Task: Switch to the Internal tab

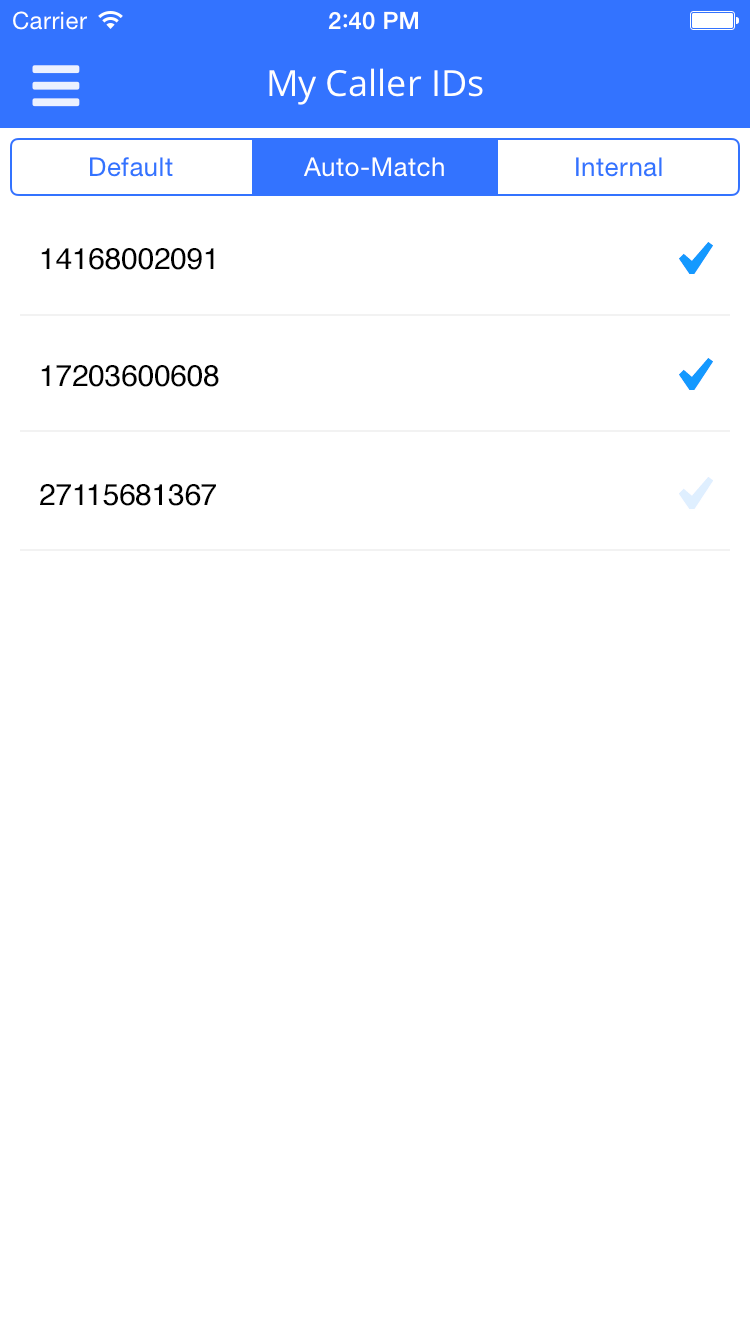Action: (618, 167)
